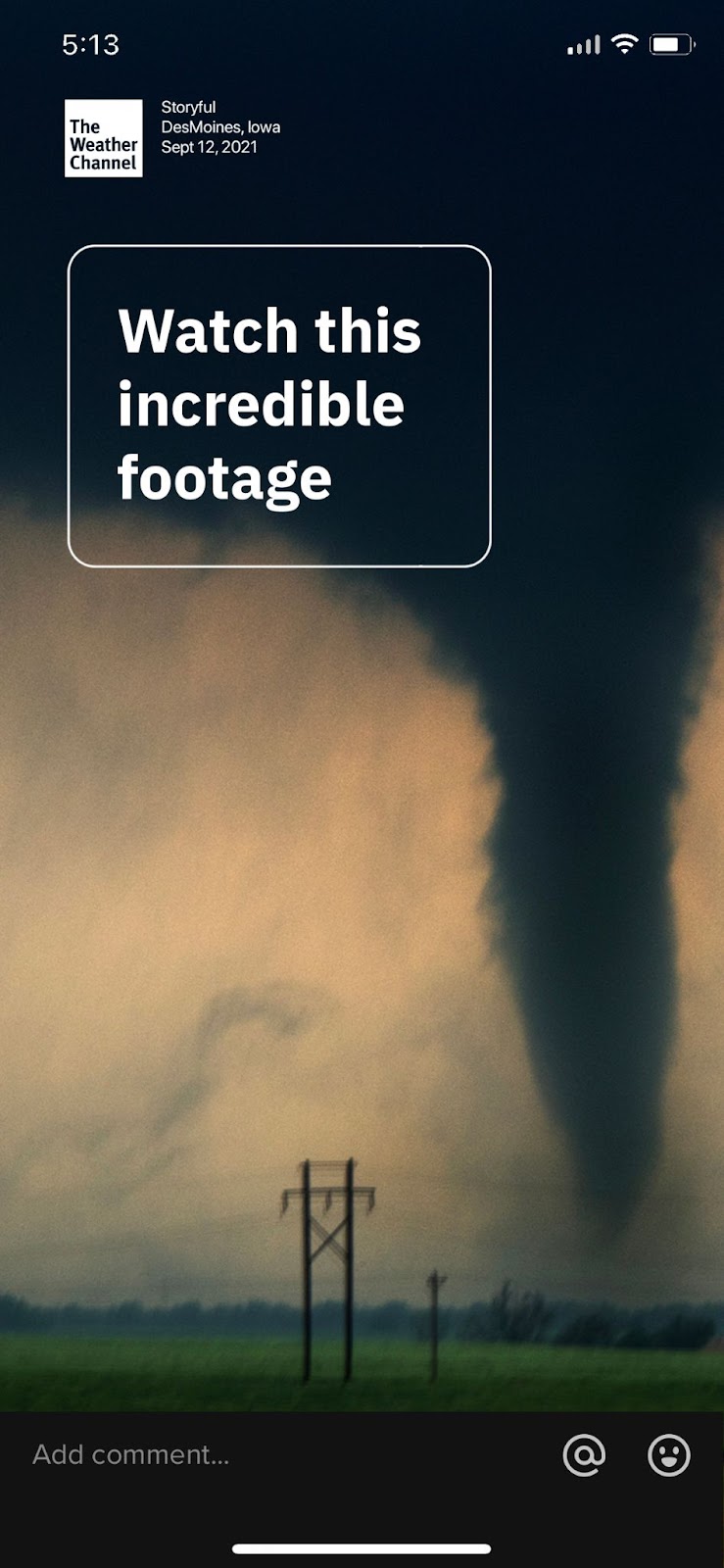724x1568 pixels.
Task: Mention someone with the @ icon
Action: (584, 1454)
